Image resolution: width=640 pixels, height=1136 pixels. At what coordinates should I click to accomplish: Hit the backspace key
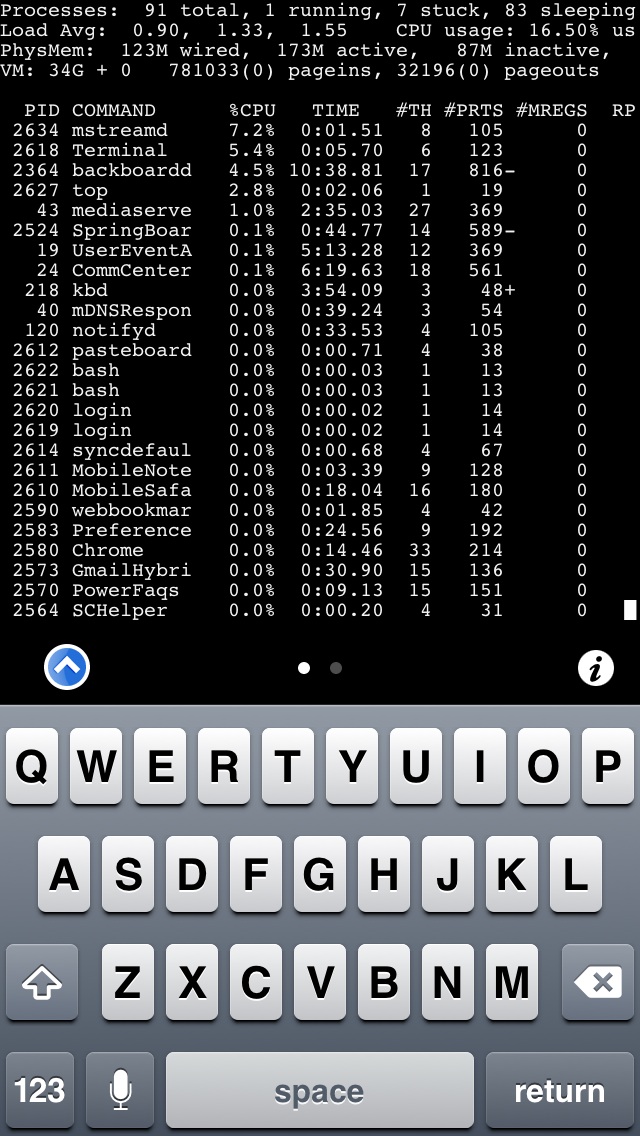(598, 982)
